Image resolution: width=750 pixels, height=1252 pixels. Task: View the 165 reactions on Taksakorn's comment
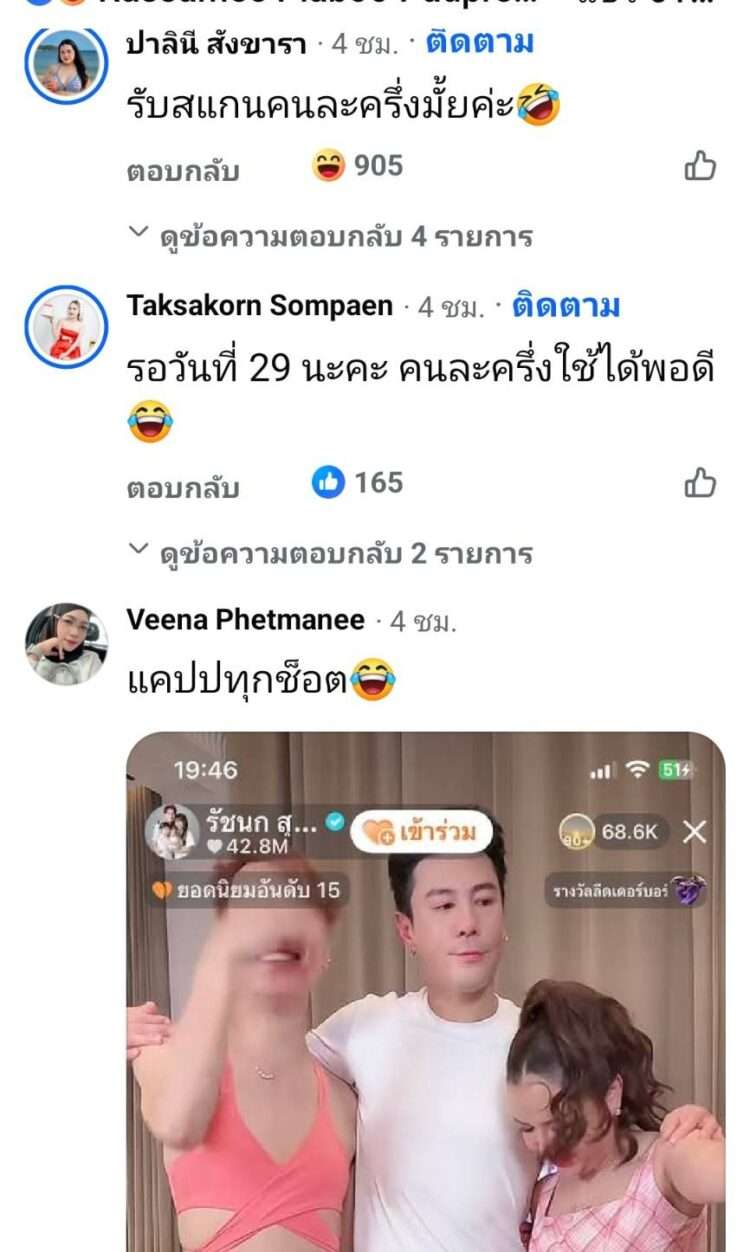tap(357, 483)
